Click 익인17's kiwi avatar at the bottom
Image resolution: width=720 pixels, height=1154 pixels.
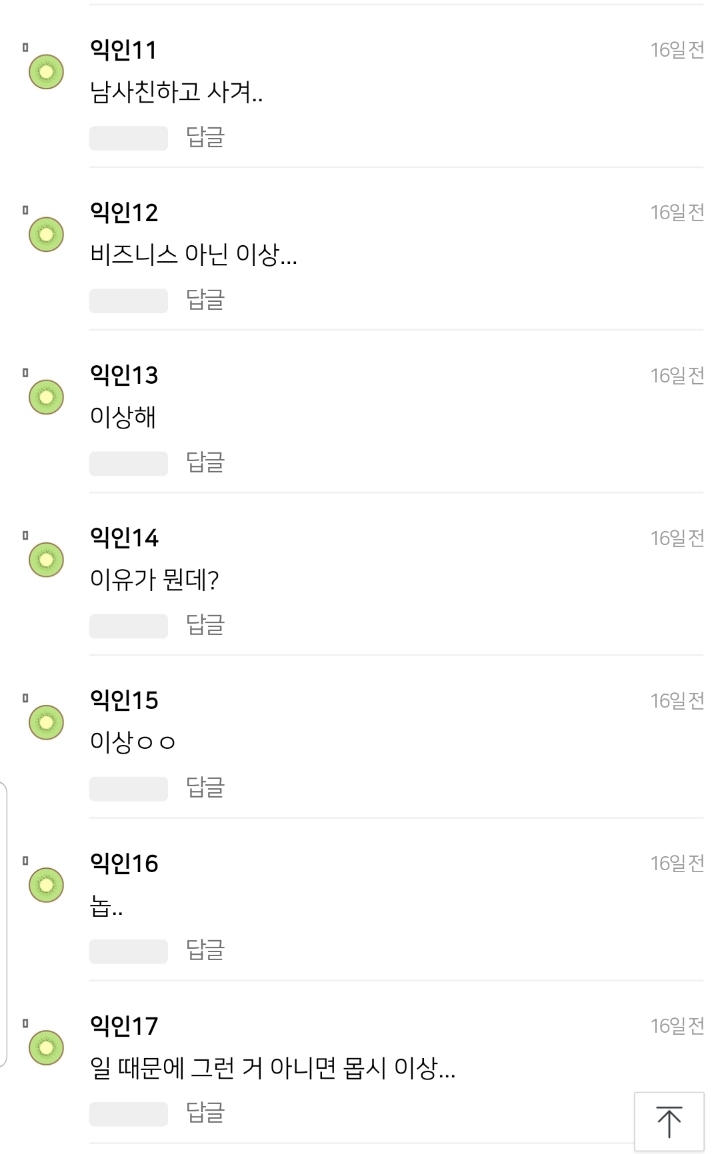45,1046
